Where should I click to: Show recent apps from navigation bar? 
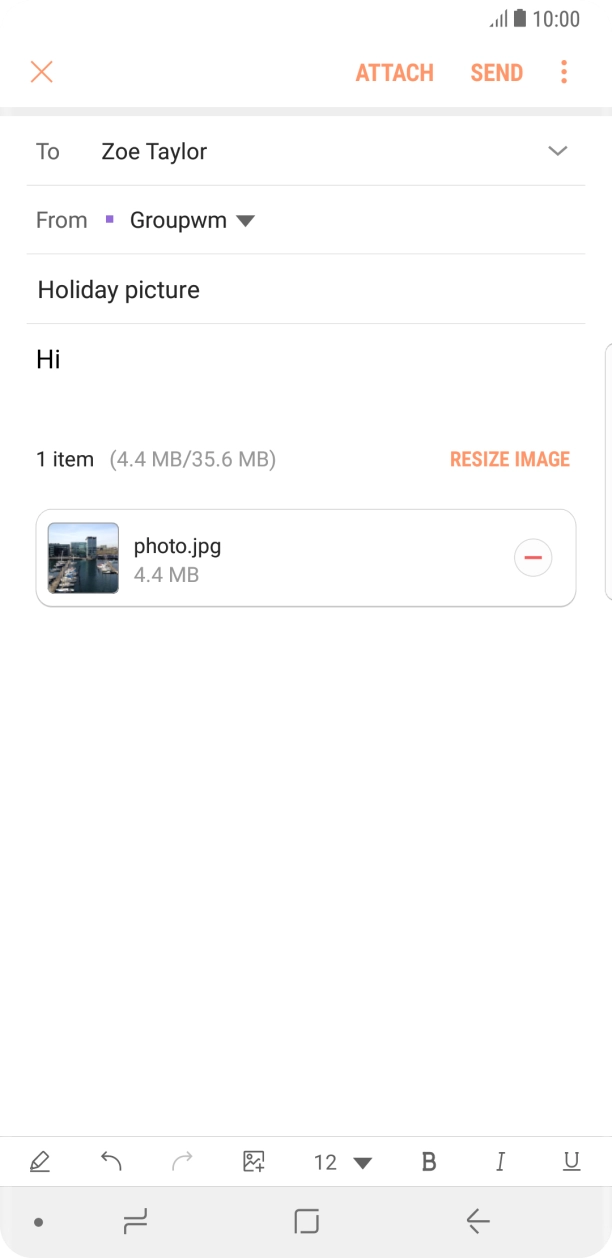click(x=135, y=1221)
